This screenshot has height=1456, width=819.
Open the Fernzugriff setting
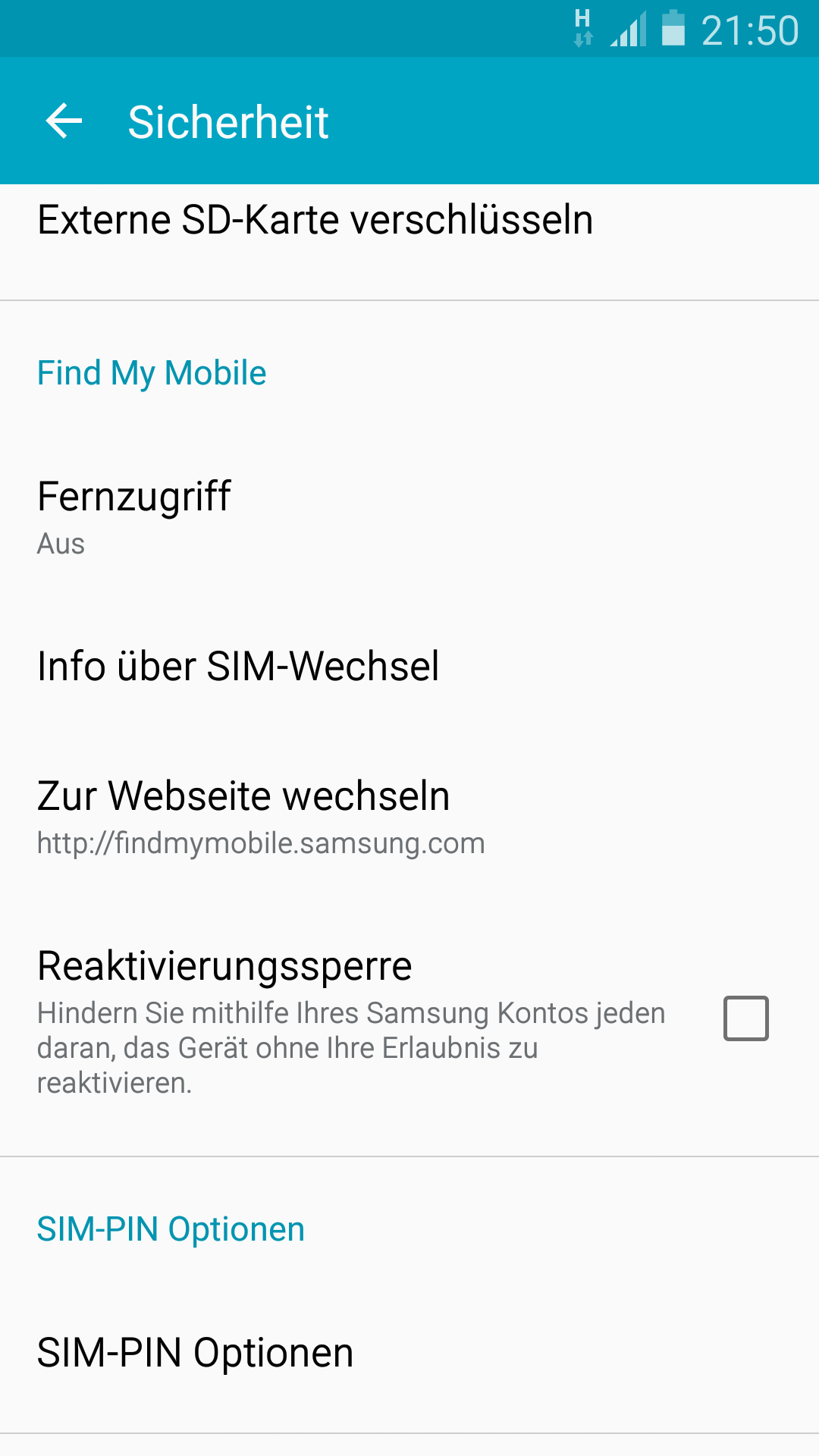409,517
